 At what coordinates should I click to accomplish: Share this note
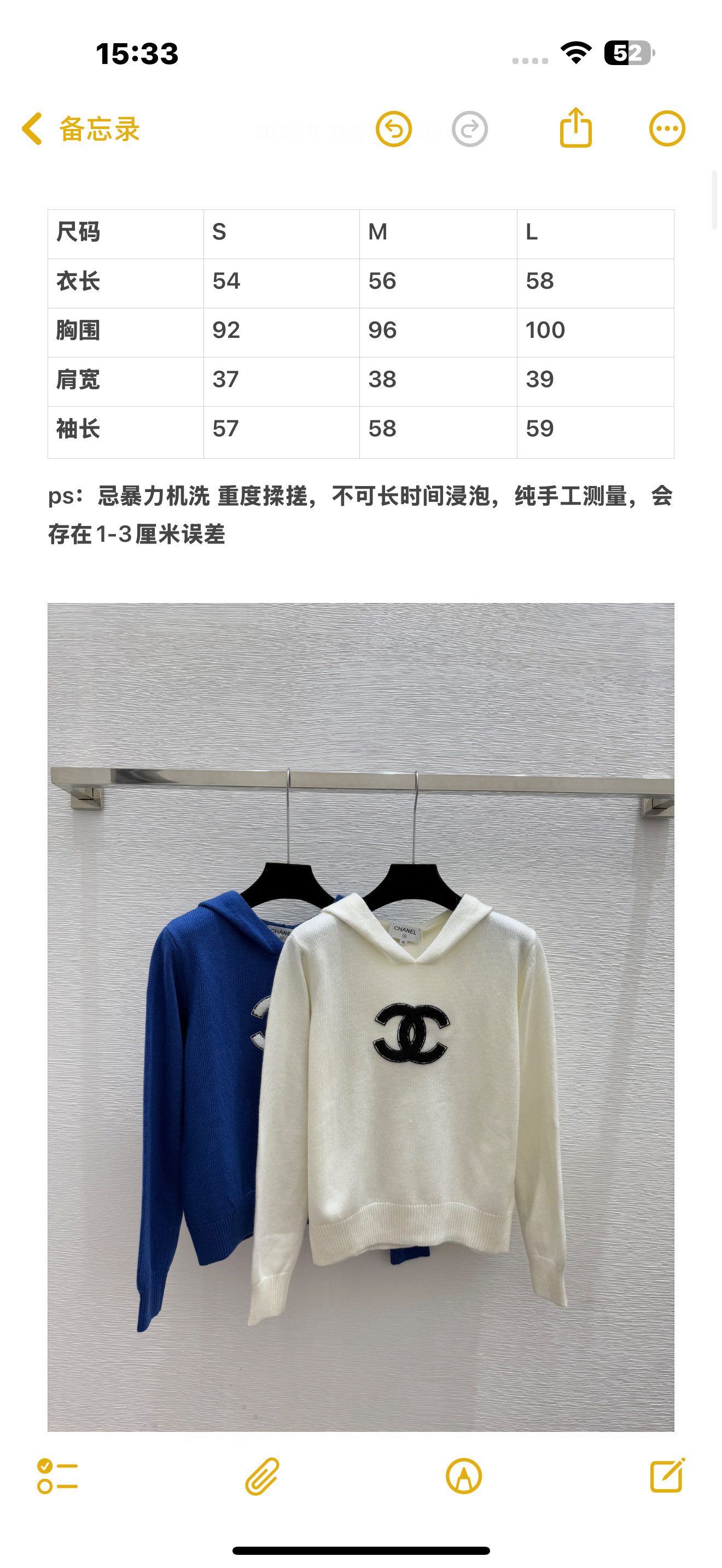tap(575, 128)
